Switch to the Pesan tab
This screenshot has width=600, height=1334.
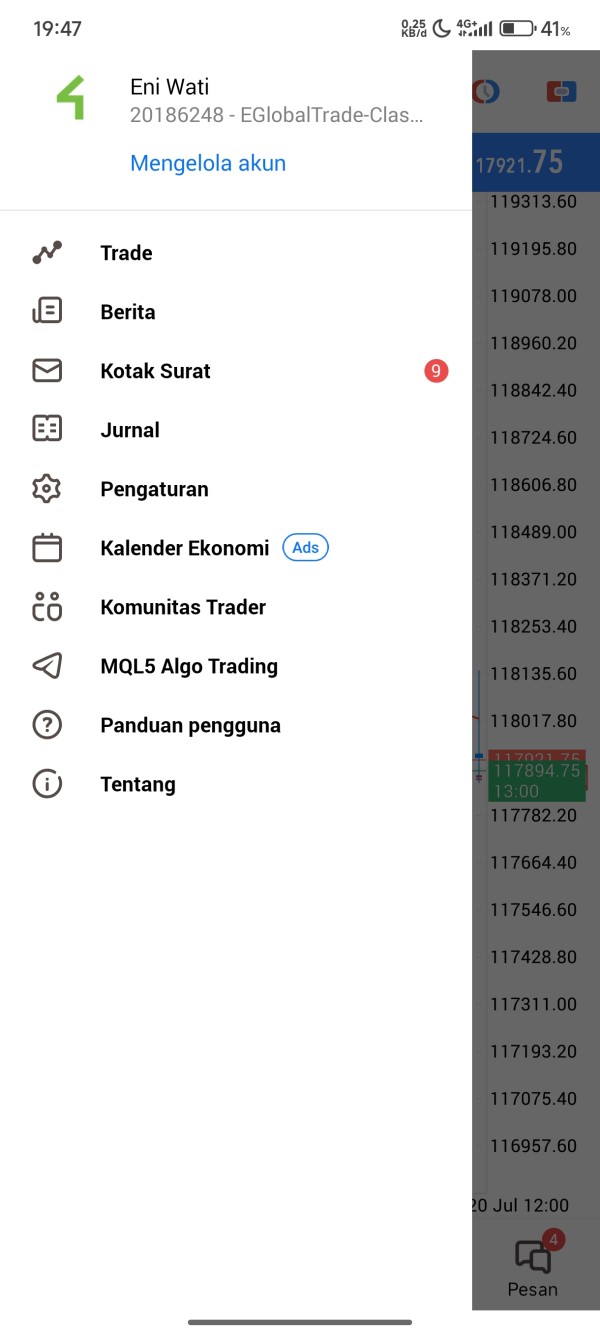click(x=533, y=1266)
